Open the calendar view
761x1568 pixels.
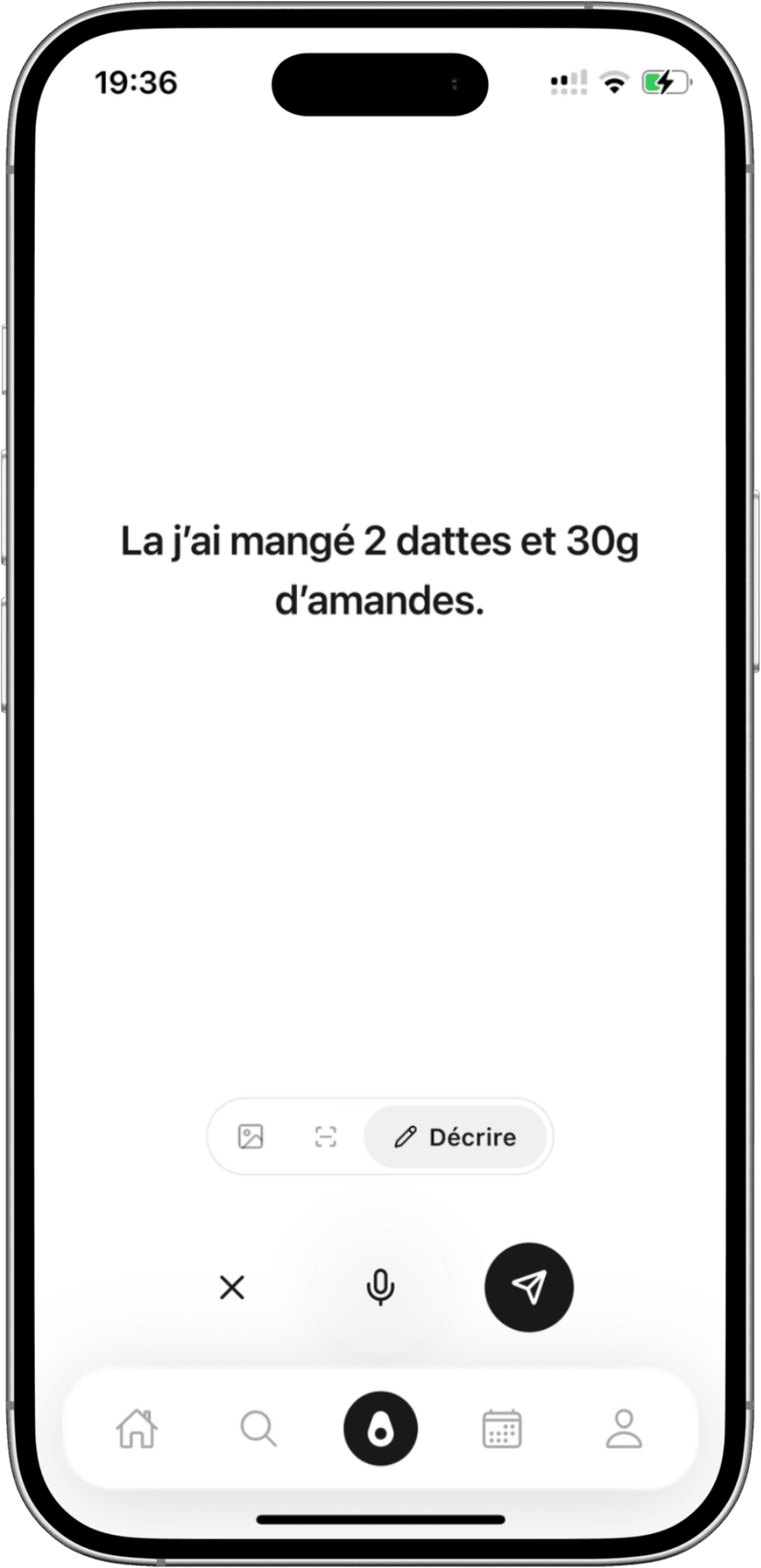[x=503, y=1429]
